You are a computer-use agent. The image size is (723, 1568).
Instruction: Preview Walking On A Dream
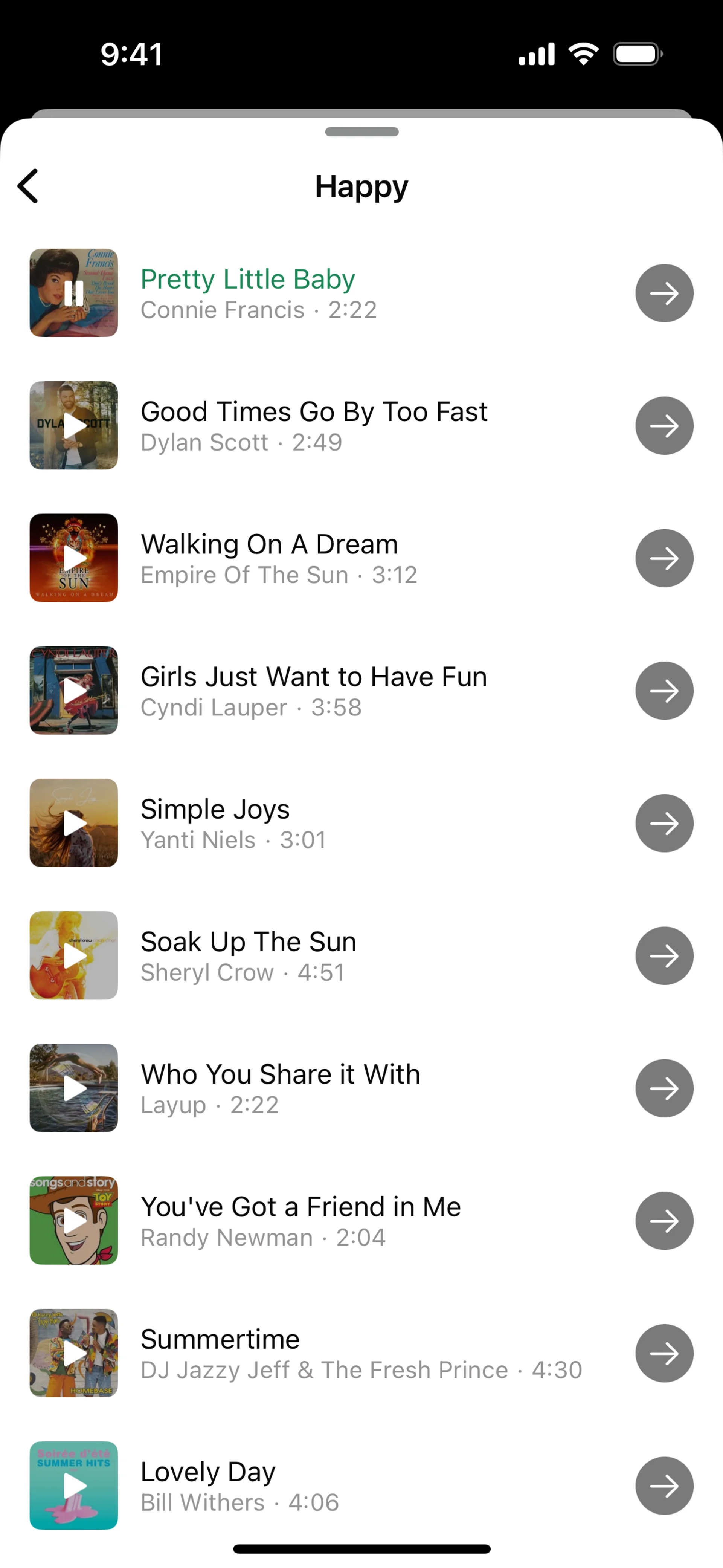(74, 558)
